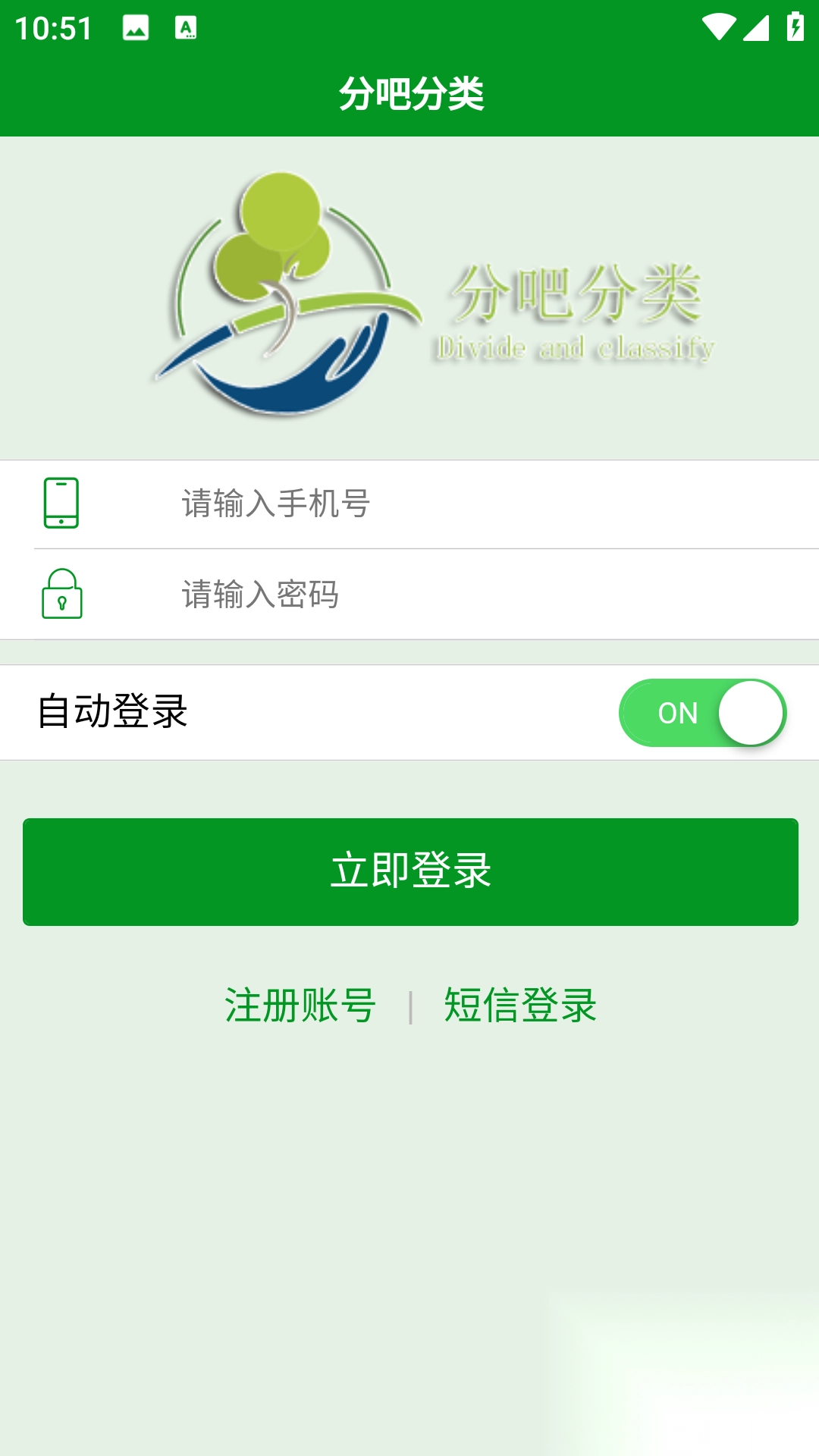Click the Divide and classify watermark text

click(x=576, y=349)
